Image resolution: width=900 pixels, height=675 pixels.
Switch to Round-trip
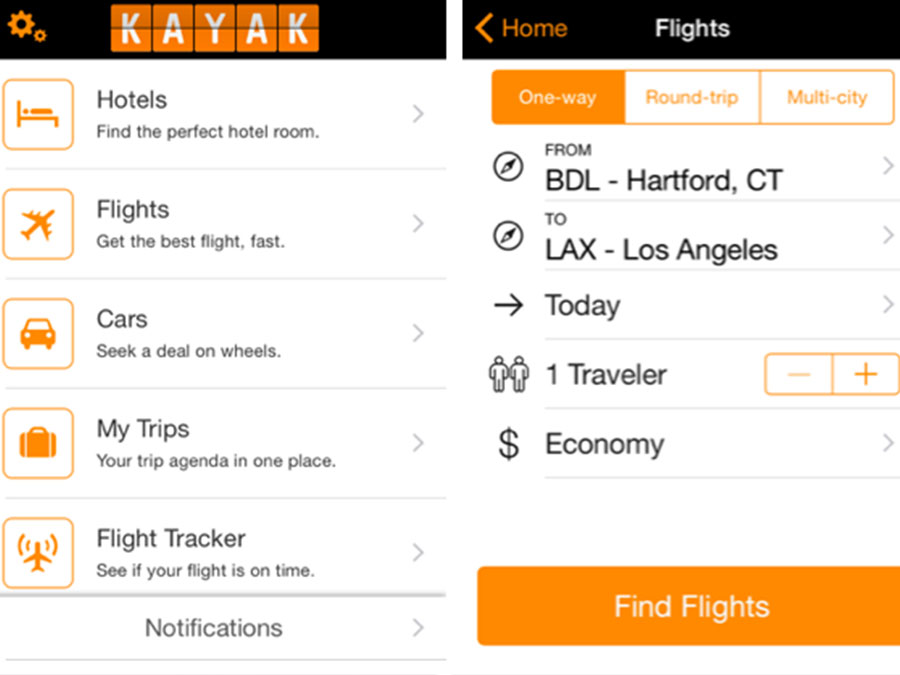coord(692,97)
